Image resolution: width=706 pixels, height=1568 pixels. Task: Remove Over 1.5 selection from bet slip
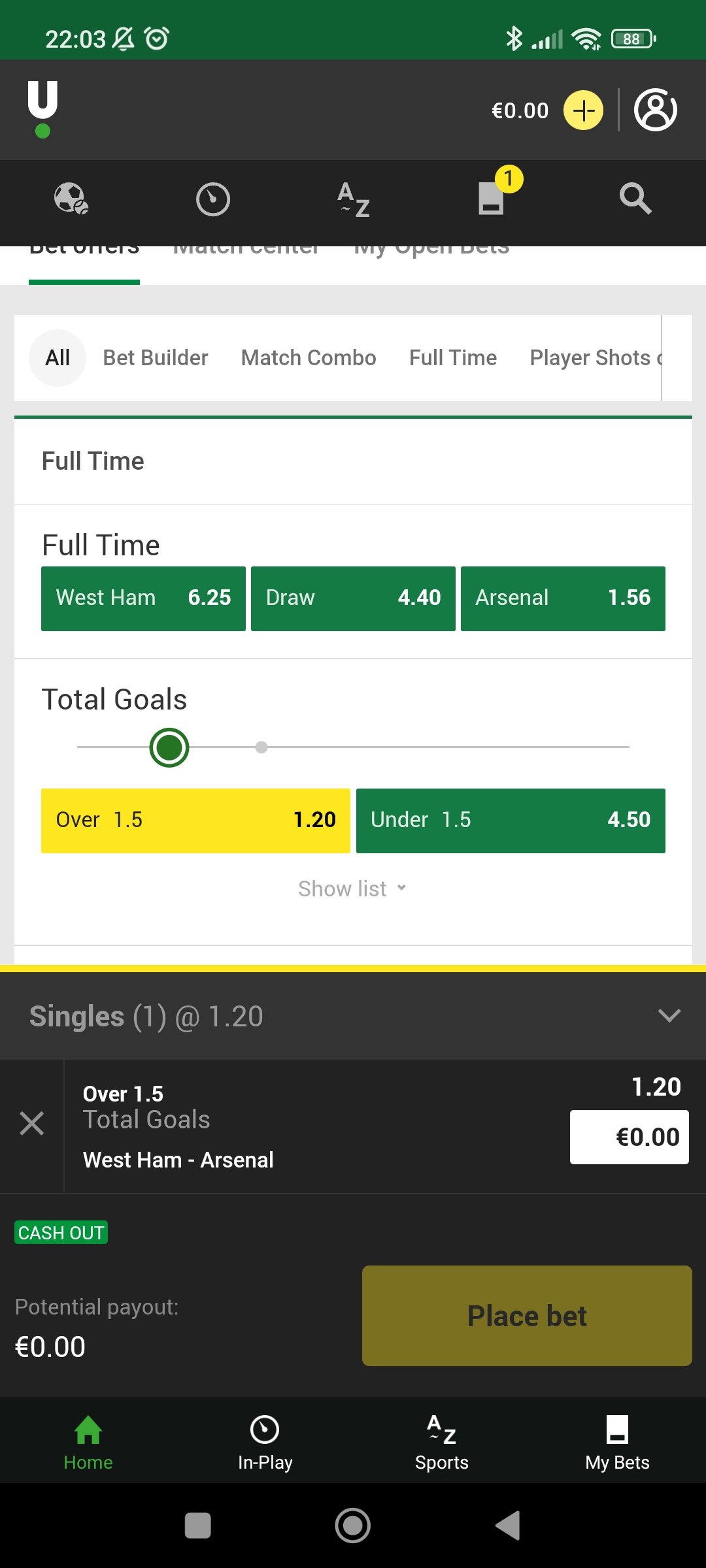click(31, 1124)
